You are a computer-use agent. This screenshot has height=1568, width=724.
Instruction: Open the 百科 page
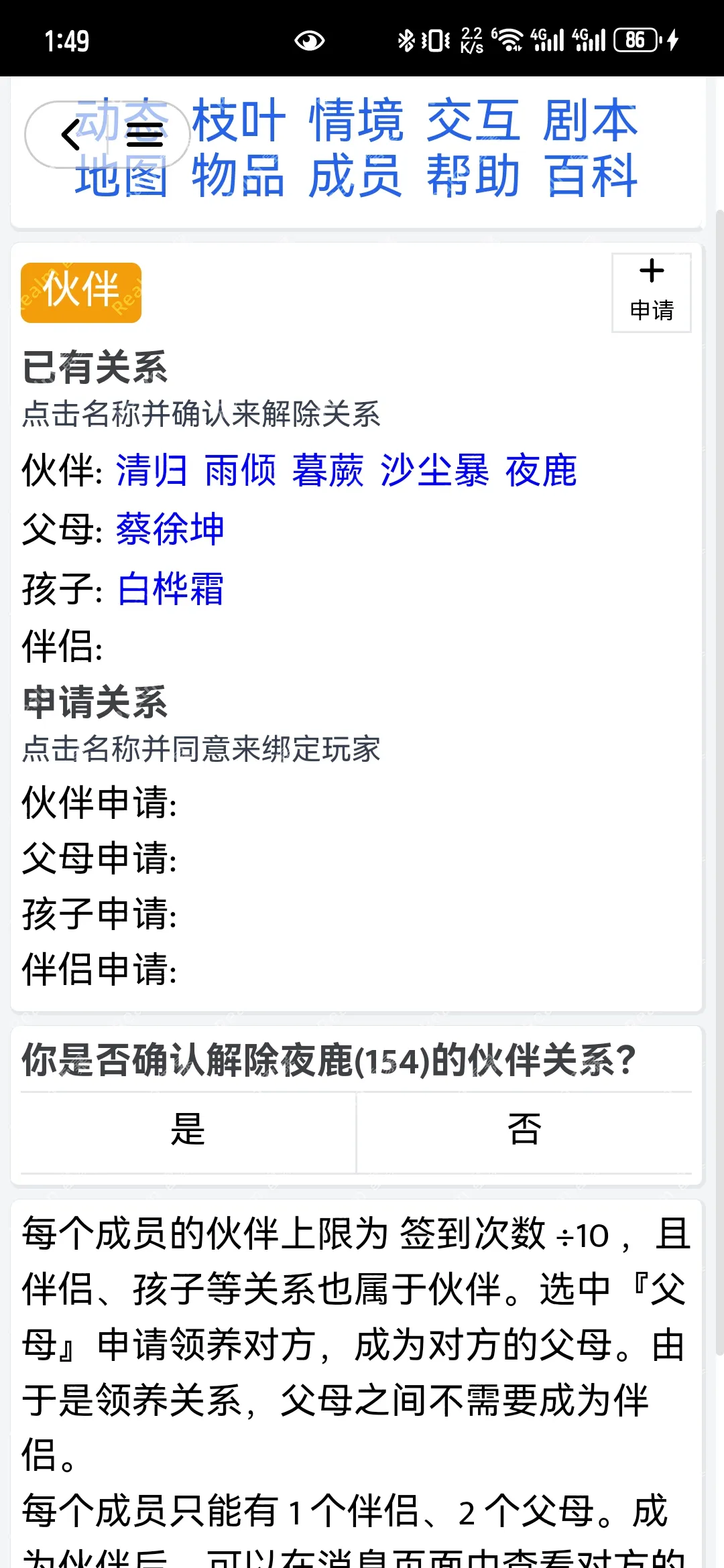coord(591,176)
